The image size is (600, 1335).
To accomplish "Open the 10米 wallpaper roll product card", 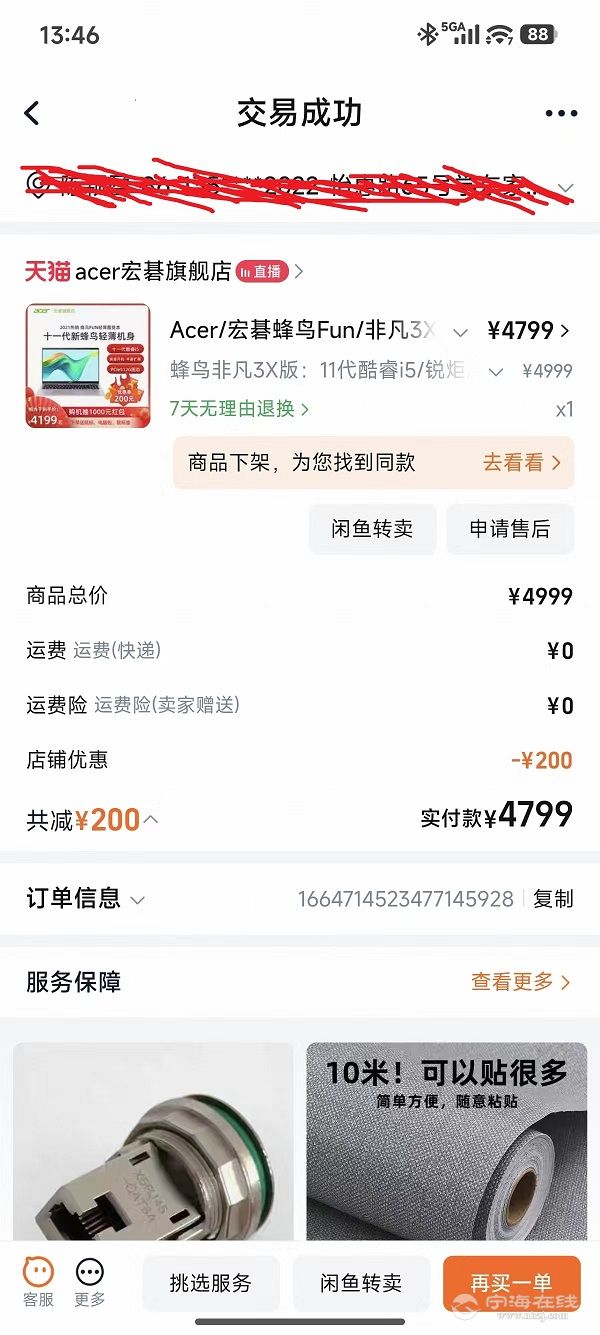I will click(x=445, y=1140).
